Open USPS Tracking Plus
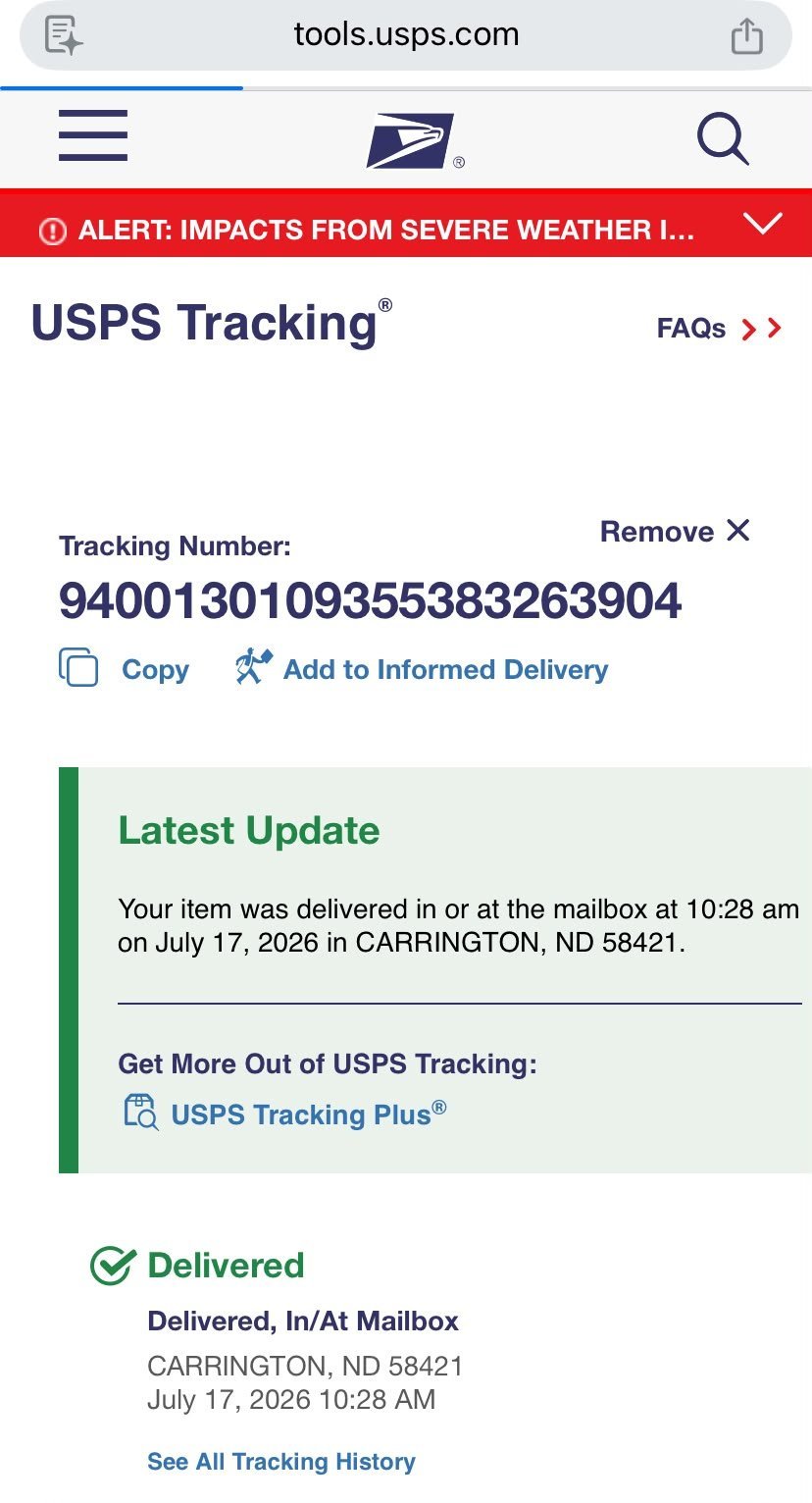Screen dimensions: 812x1503 285,1114
